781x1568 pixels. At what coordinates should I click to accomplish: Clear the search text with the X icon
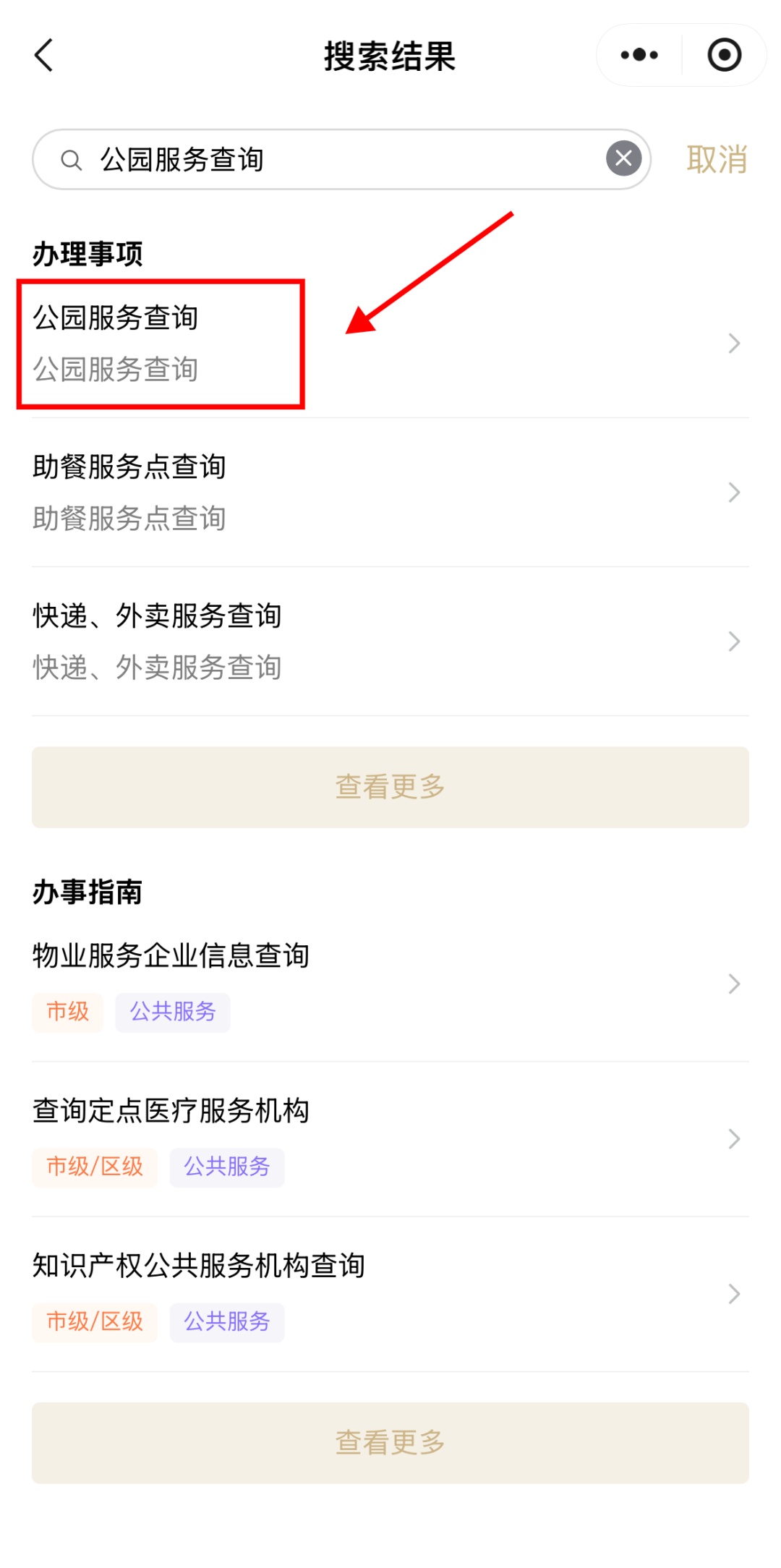pos(623,158)
